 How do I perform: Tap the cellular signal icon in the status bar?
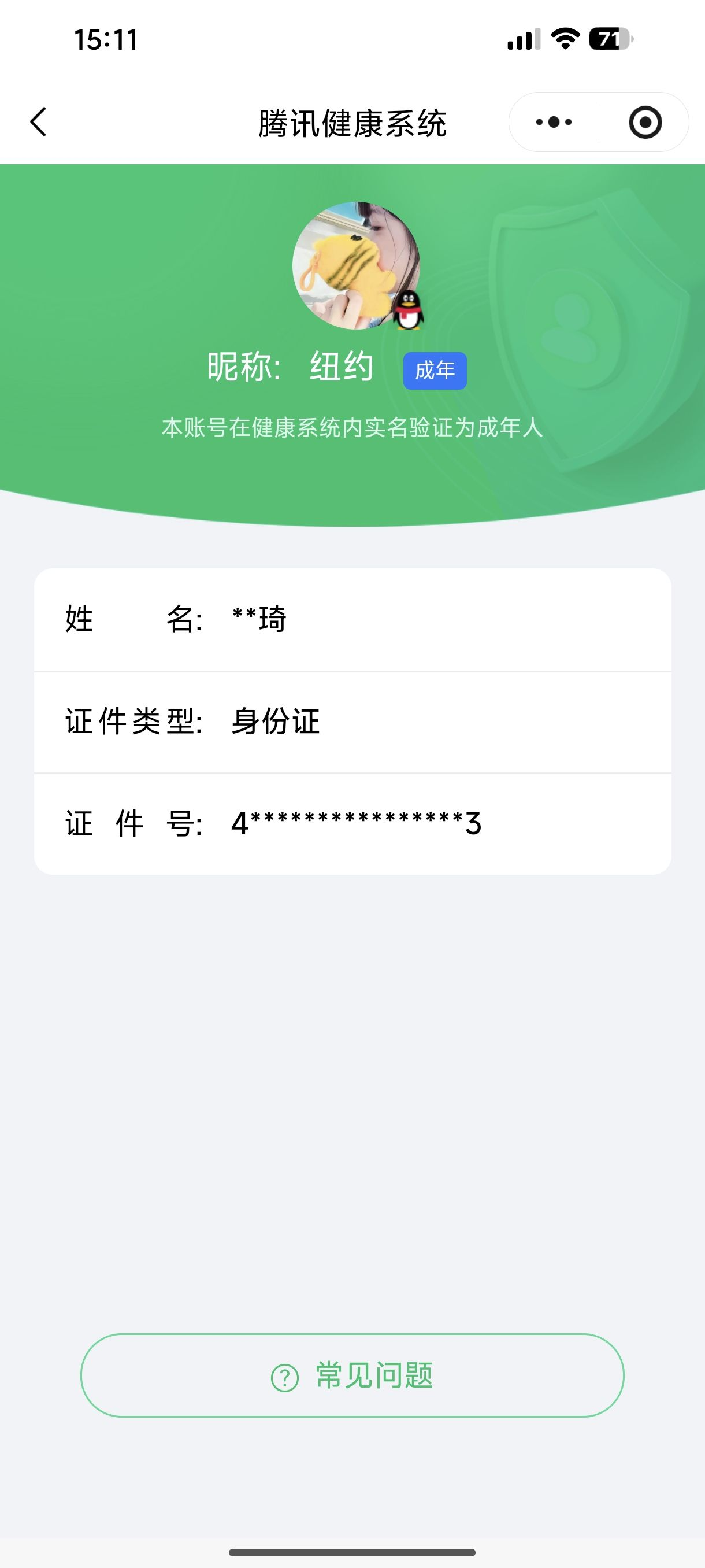point(524,40)
